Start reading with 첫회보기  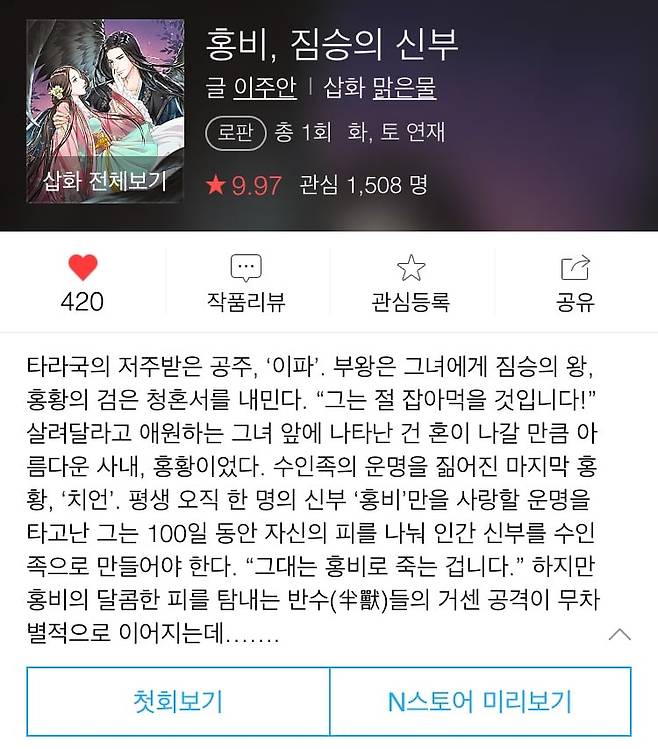coord(178,701)
